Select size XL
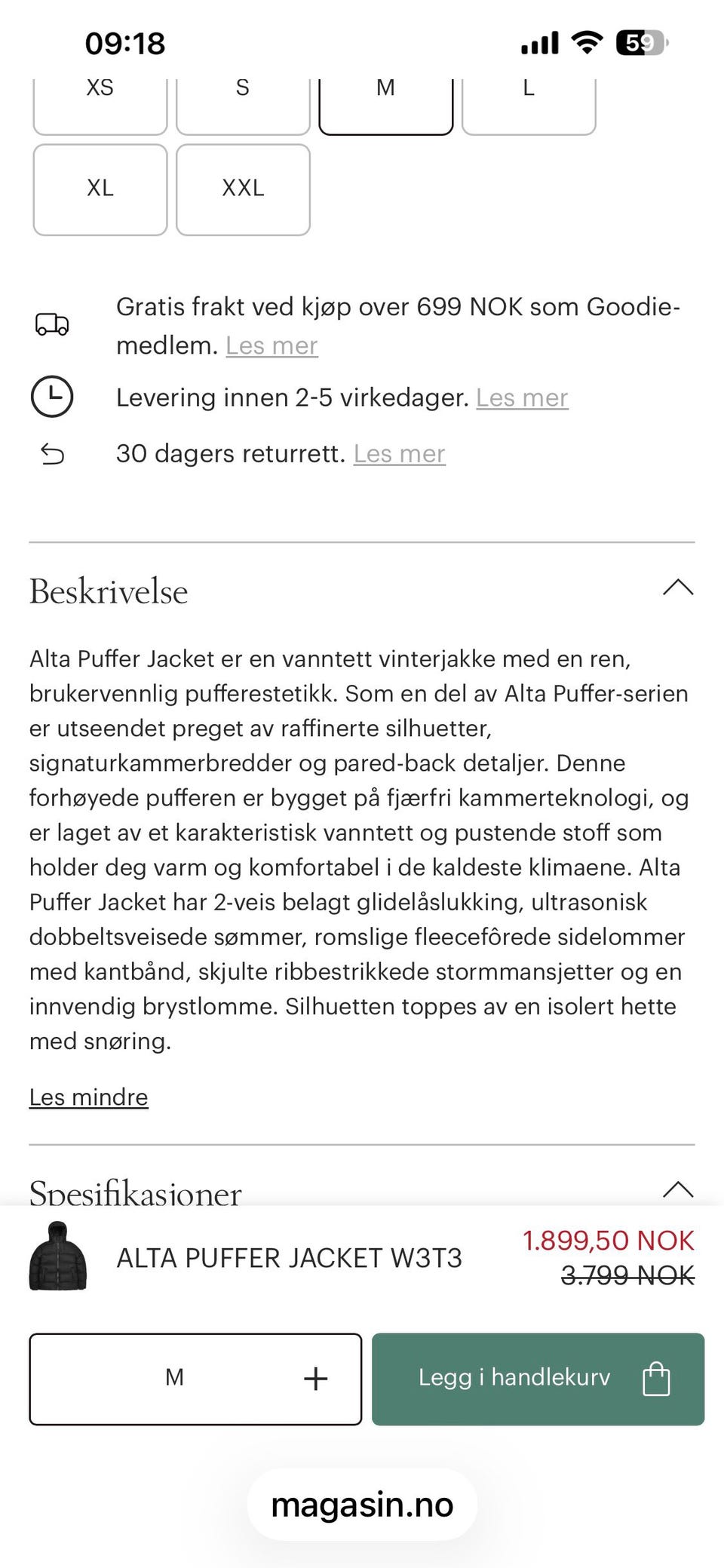This screenshot has width=724, height=1568. (100, 189)
